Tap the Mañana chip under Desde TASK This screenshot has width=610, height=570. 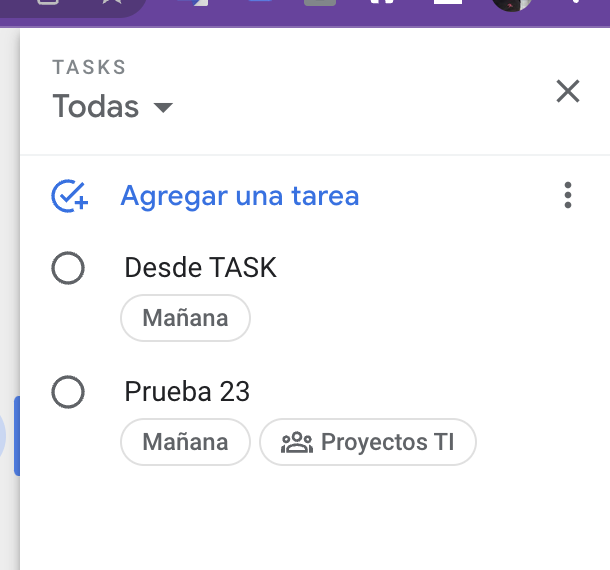pos(185,319)
